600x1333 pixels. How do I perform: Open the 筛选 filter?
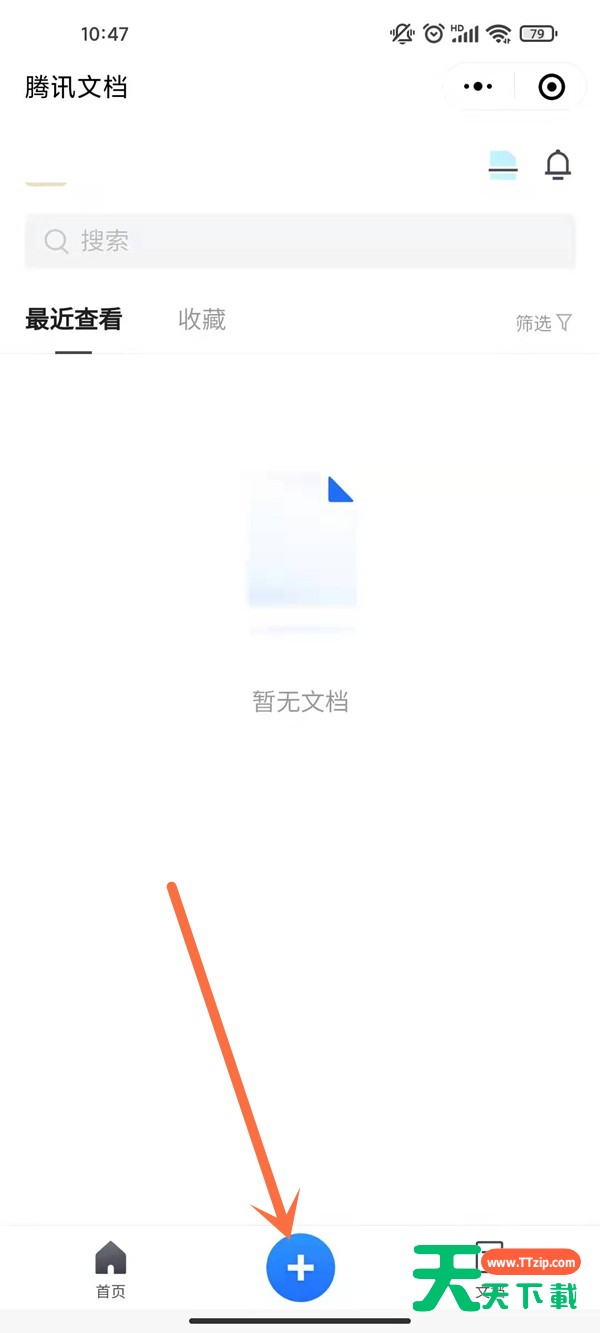click(x=544, y=322)
